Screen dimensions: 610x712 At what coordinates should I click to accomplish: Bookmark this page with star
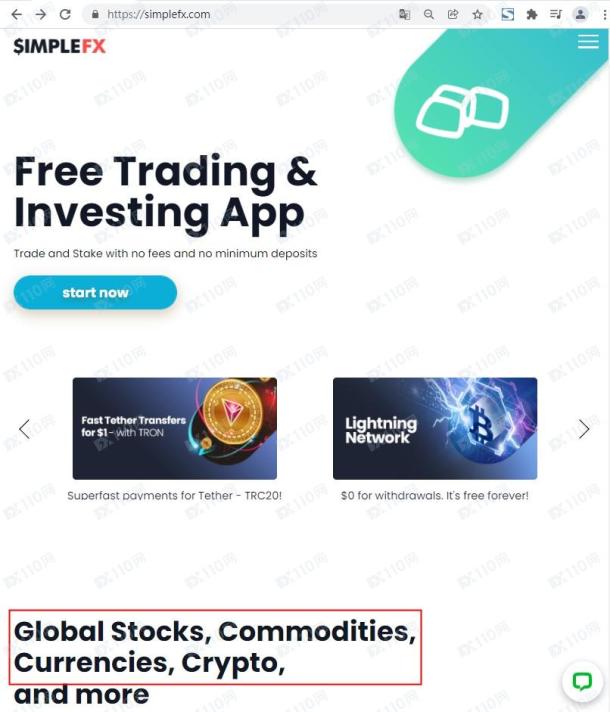tap(478, 14)
